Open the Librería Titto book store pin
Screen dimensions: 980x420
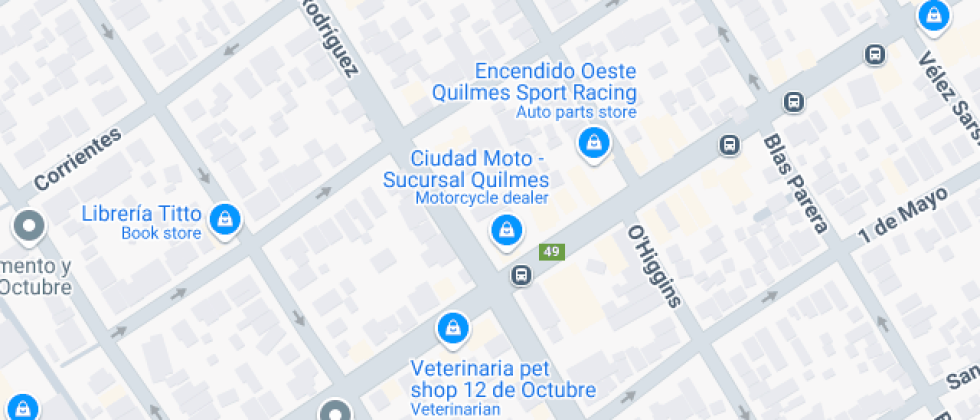click(x=226, y=219)
